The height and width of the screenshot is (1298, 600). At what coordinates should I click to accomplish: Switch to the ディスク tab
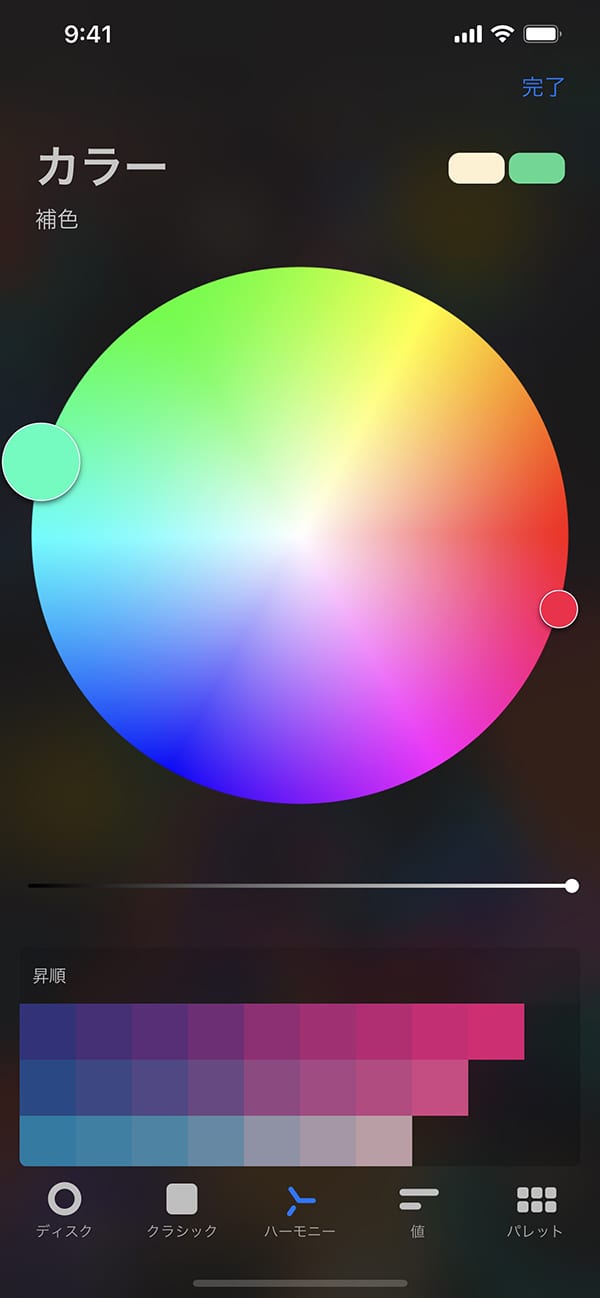64,1210
